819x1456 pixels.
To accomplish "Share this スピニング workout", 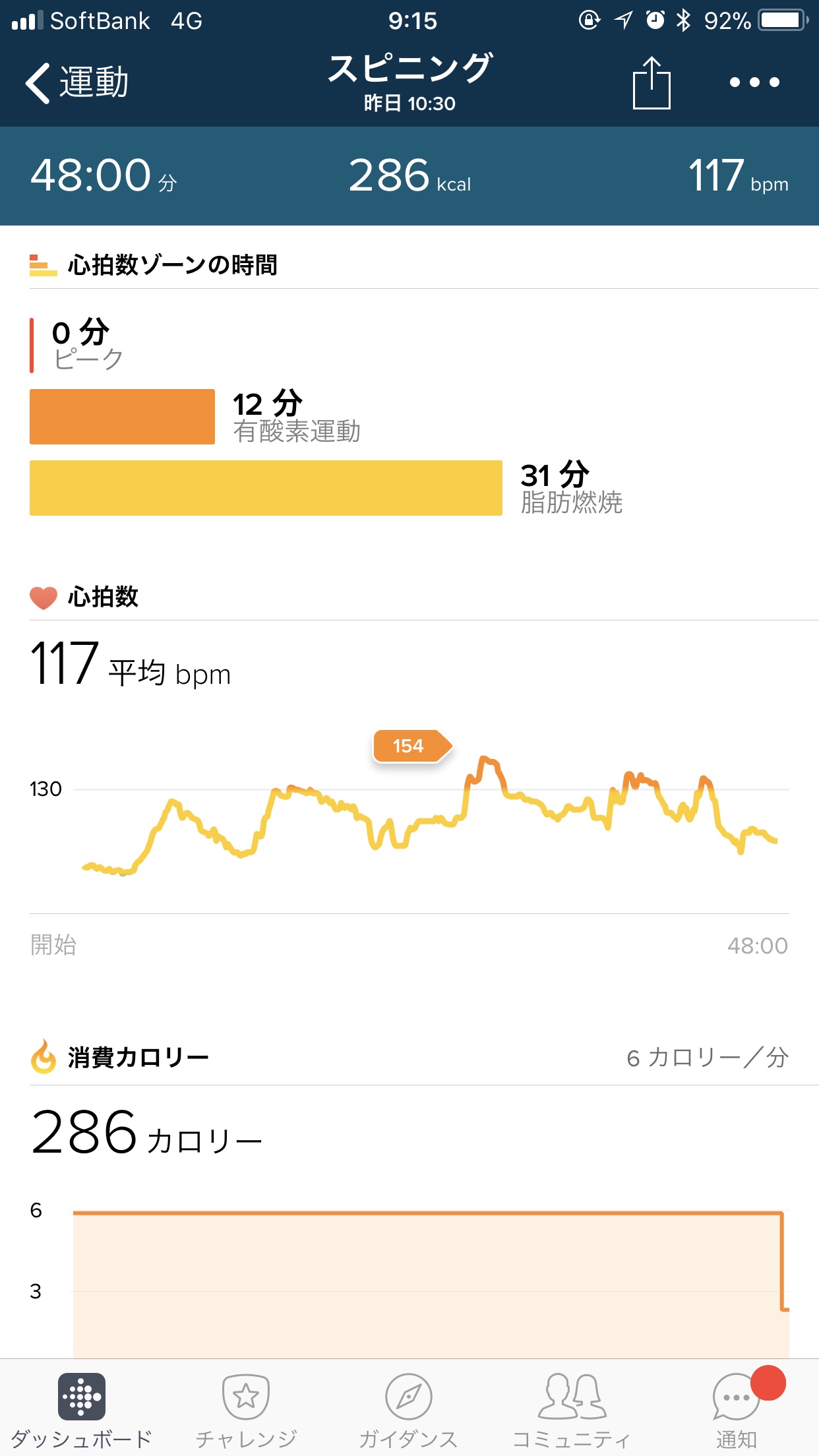I will [x=652, y=83].
